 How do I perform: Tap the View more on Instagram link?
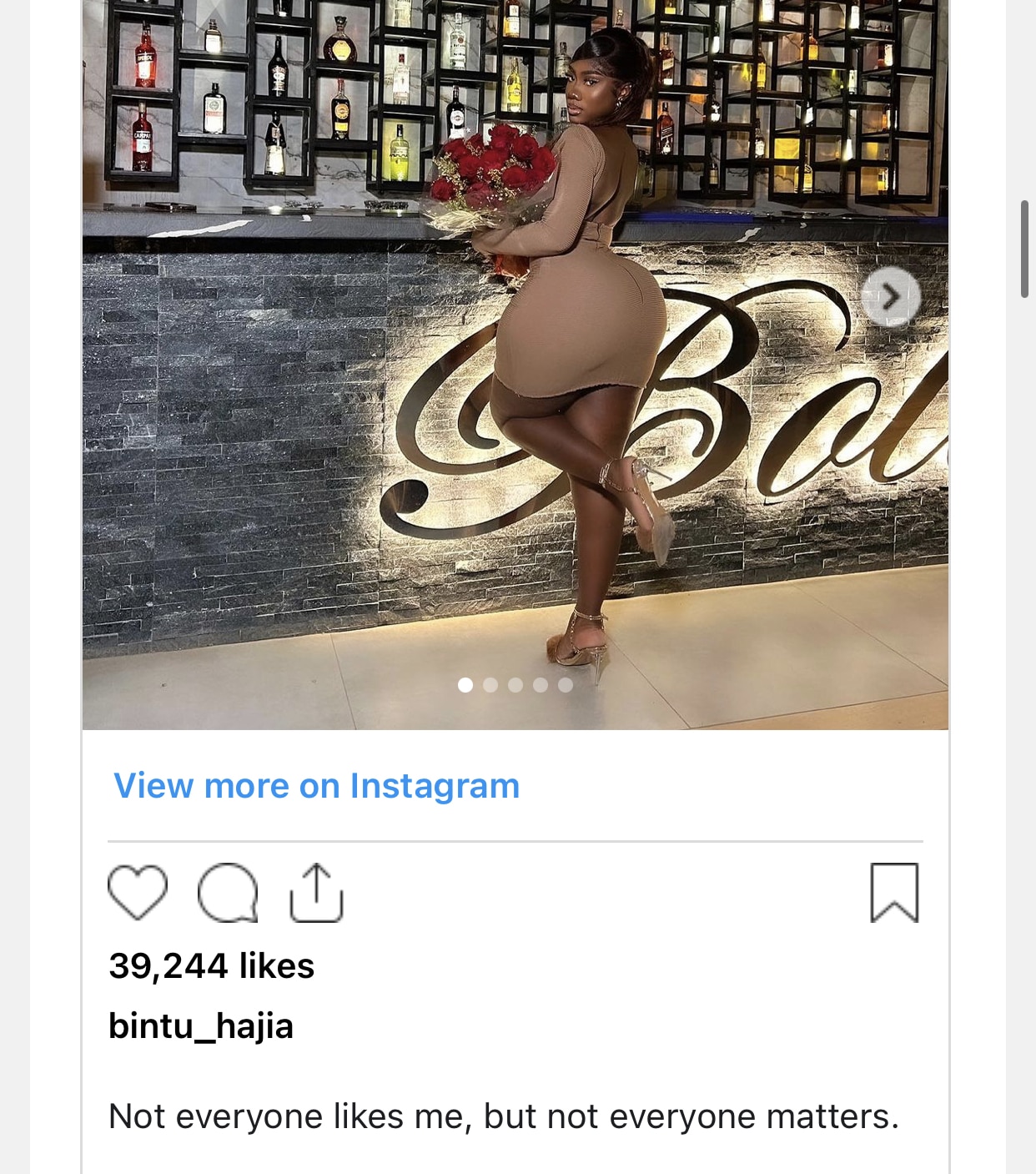316,785
